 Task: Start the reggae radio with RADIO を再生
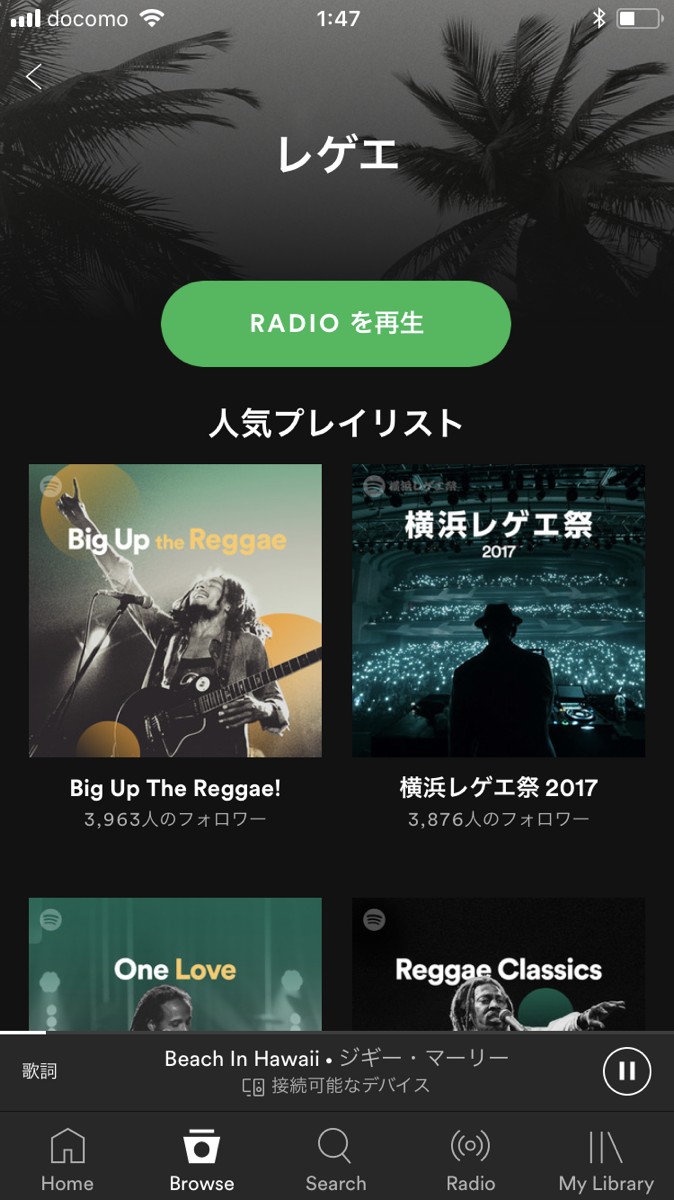pos(336,323)
